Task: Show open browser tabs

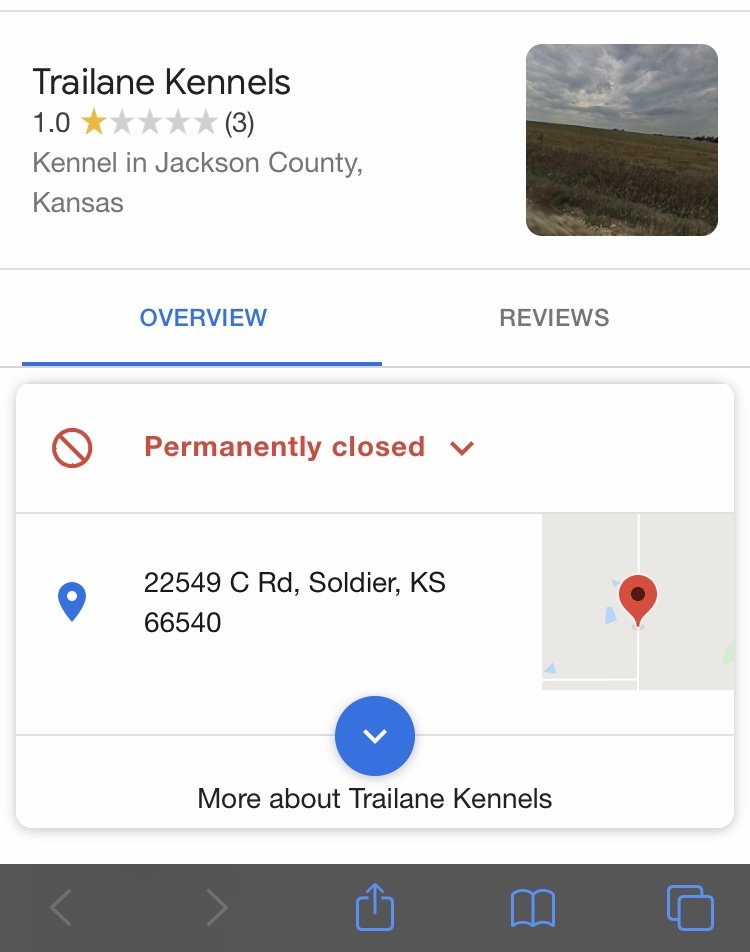Action: 690,908
